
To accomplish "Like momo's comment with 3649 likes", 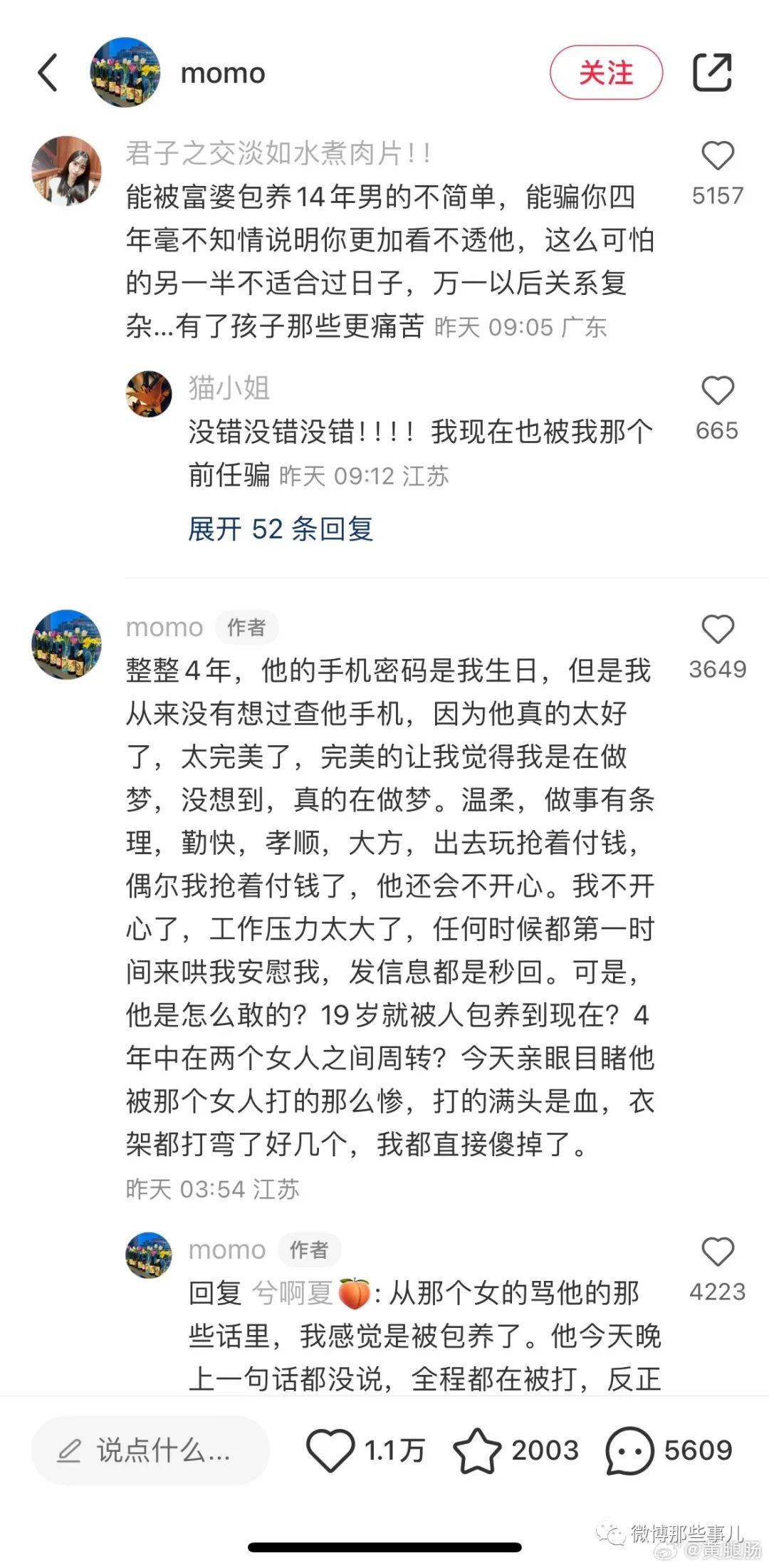I will pyautogui.click(x=717, y=630).
